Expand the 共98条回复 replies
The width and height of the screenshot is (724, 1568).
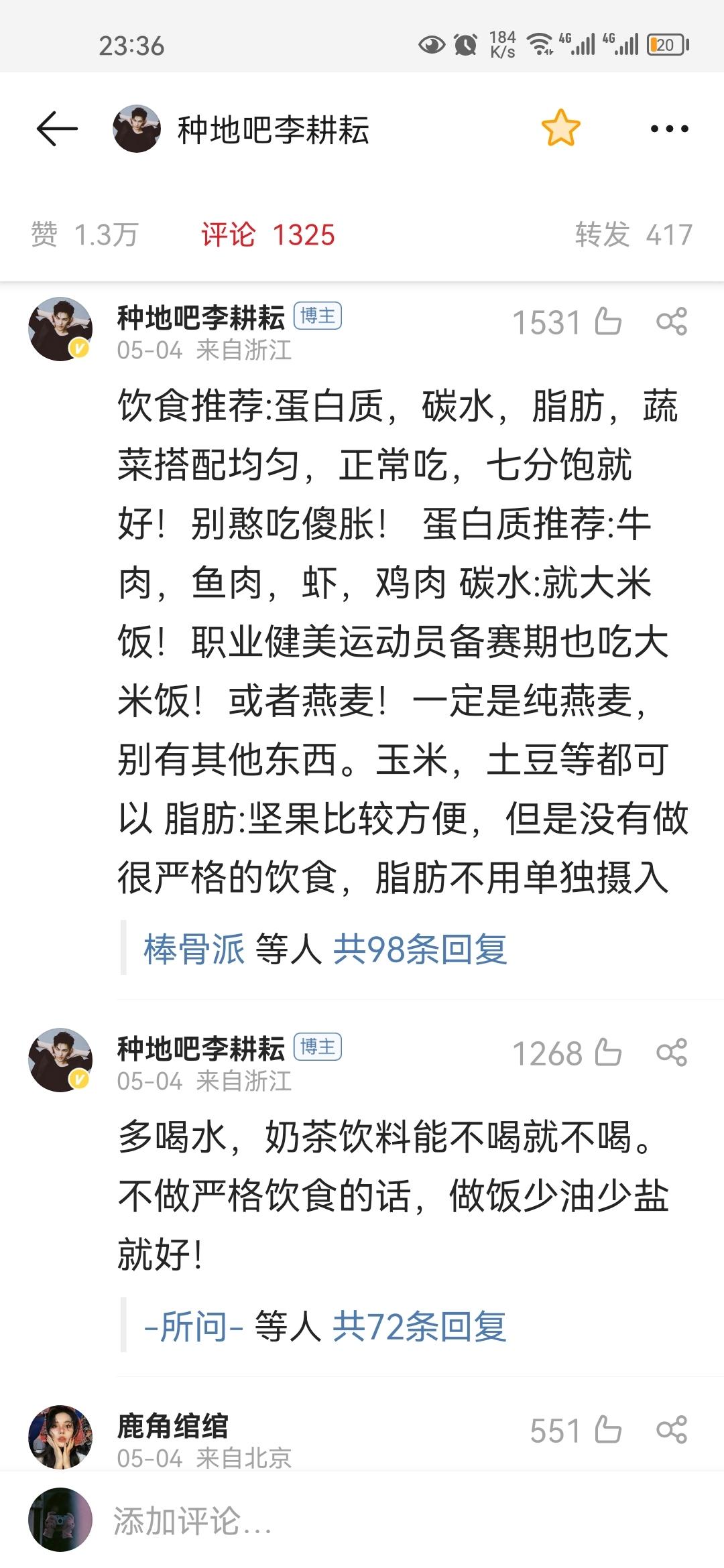pos(420,949)
